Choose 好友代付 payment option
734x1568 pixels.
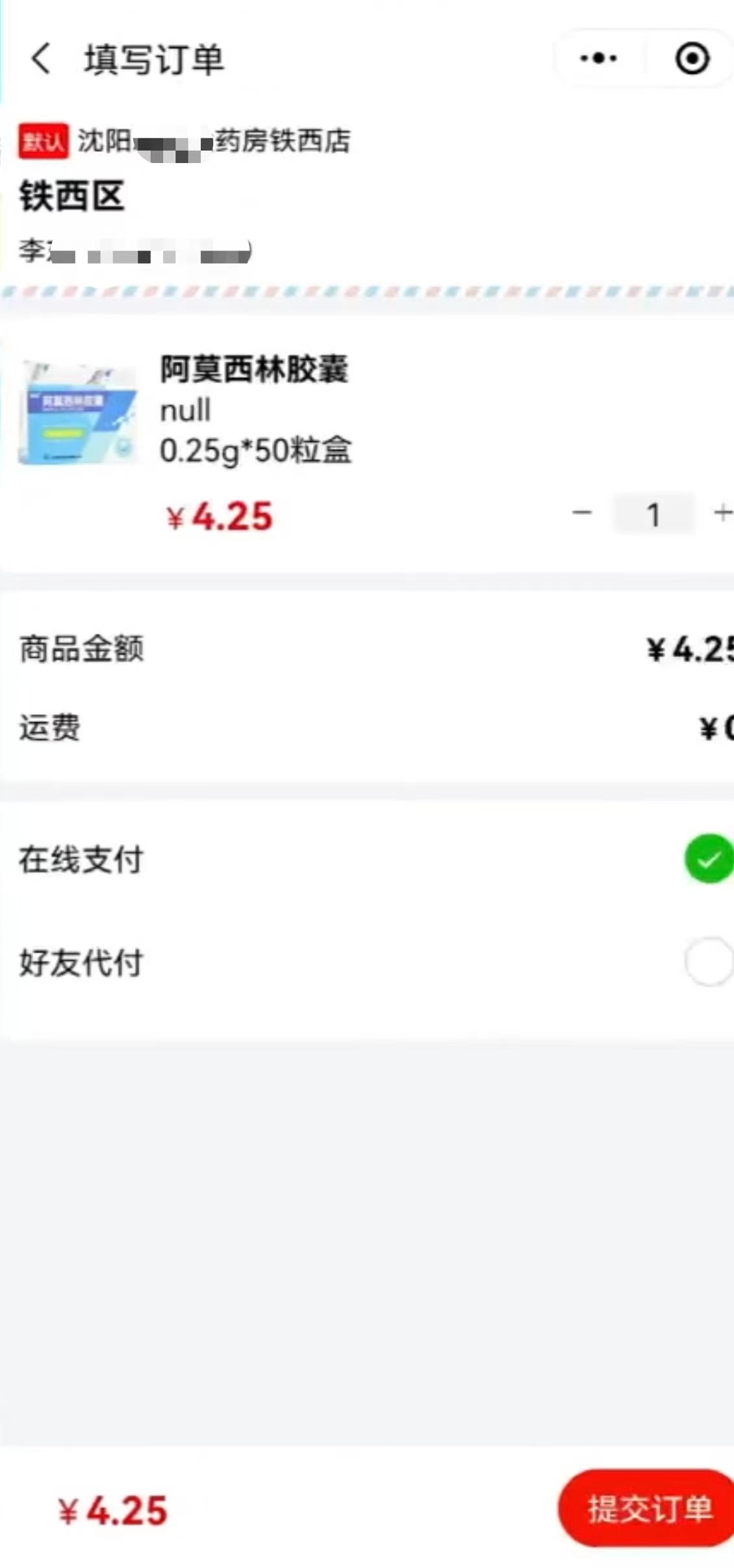tap(708, 961)
